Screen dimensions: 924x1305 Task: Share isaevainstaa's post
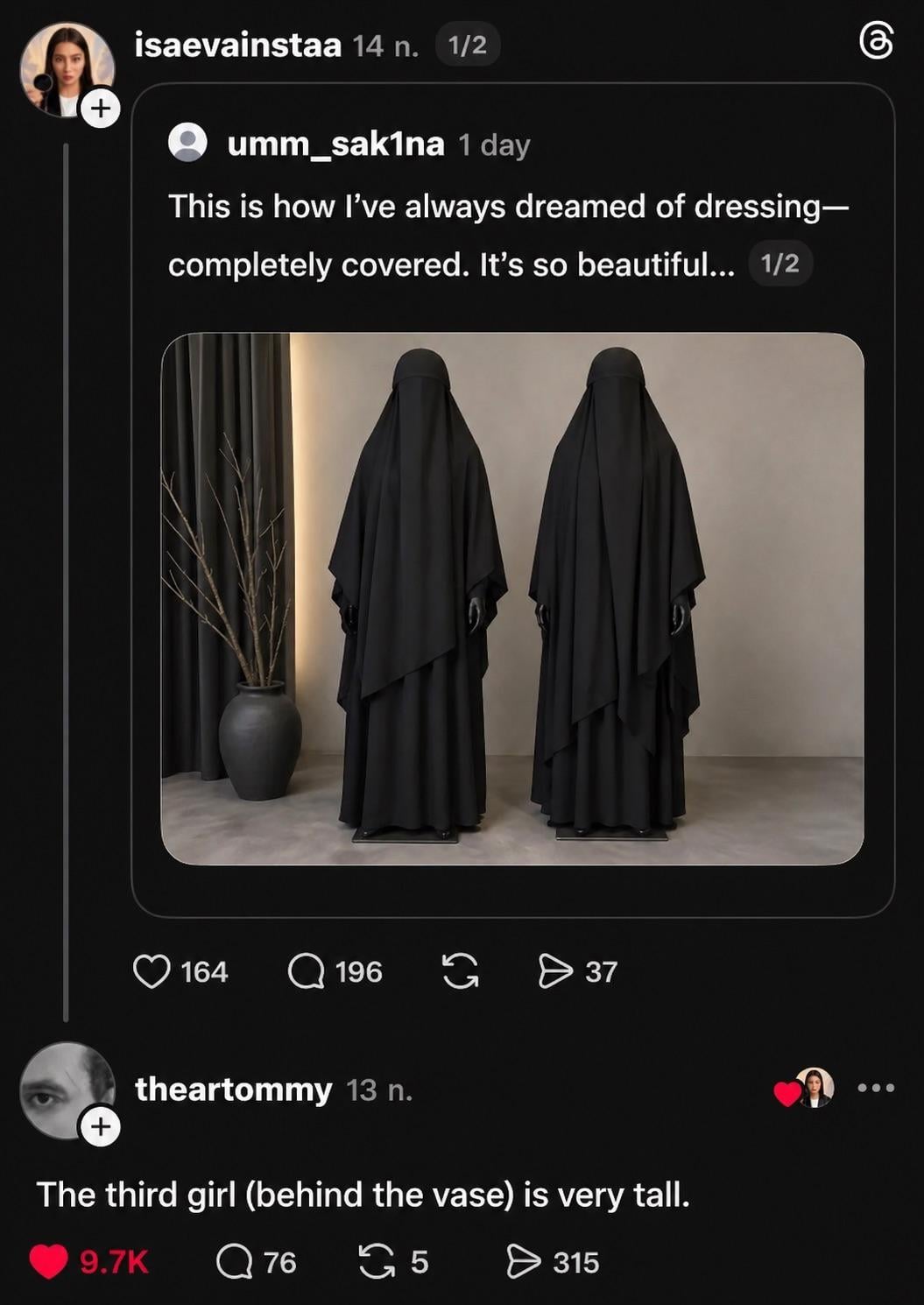[x=555, y=971]
